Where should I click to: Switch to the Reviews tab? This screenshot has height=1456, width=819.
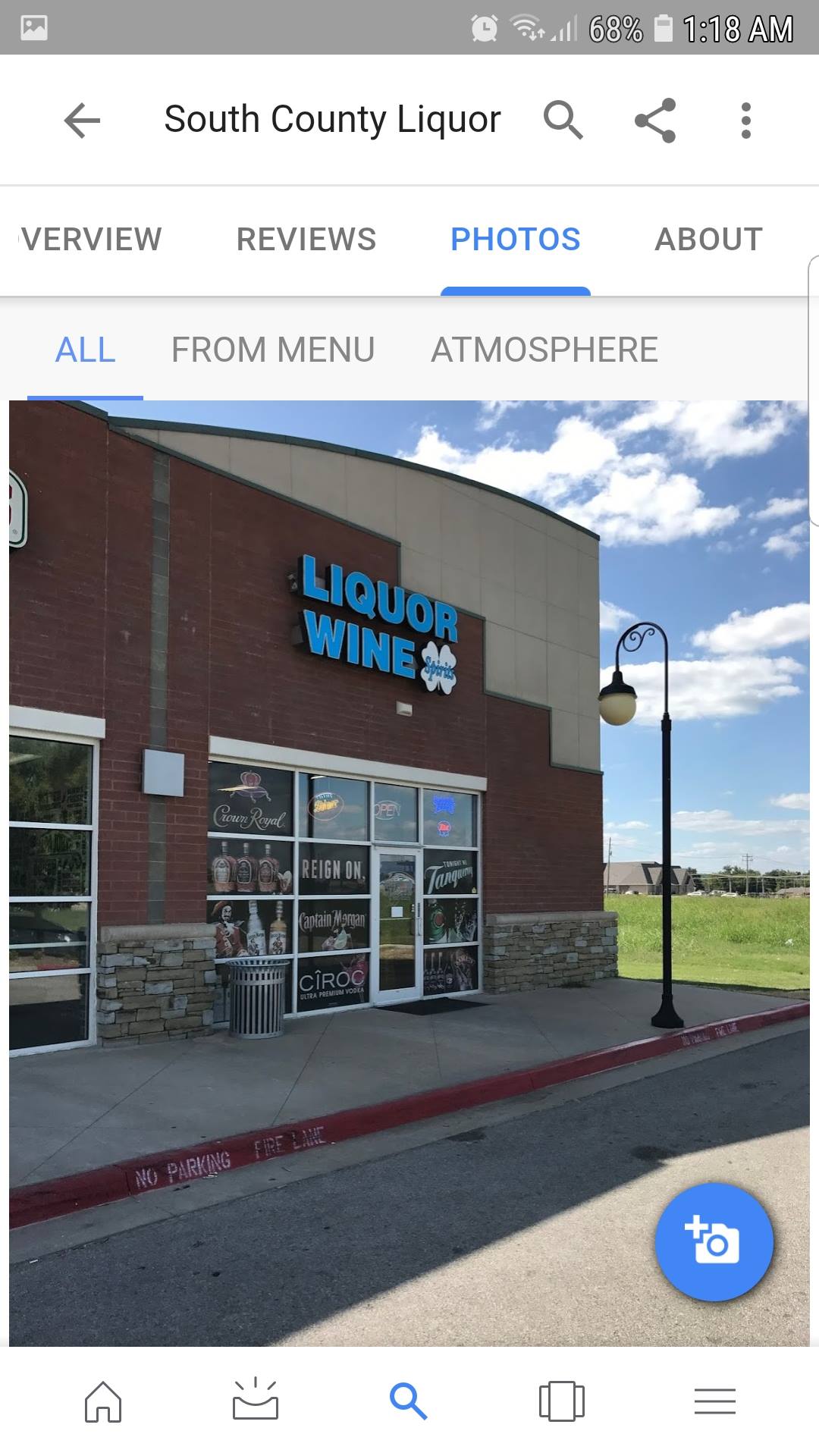point(306,240)
